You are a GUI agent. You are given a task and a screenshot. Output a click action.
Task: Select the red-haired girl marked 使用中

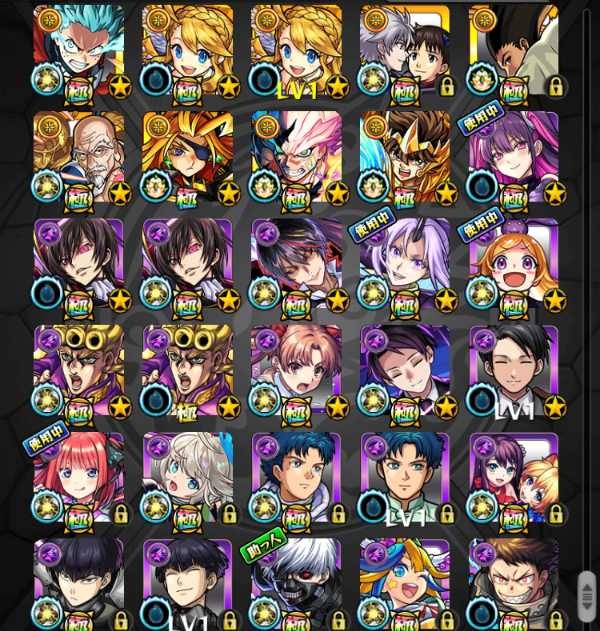click(78, 478)
